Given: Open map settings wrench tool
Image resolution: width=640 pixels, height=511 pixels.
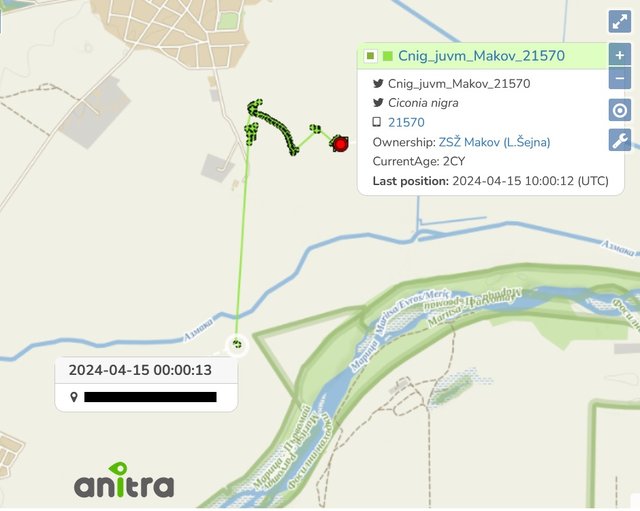Looking at the screenshot, I should (619, 139).
